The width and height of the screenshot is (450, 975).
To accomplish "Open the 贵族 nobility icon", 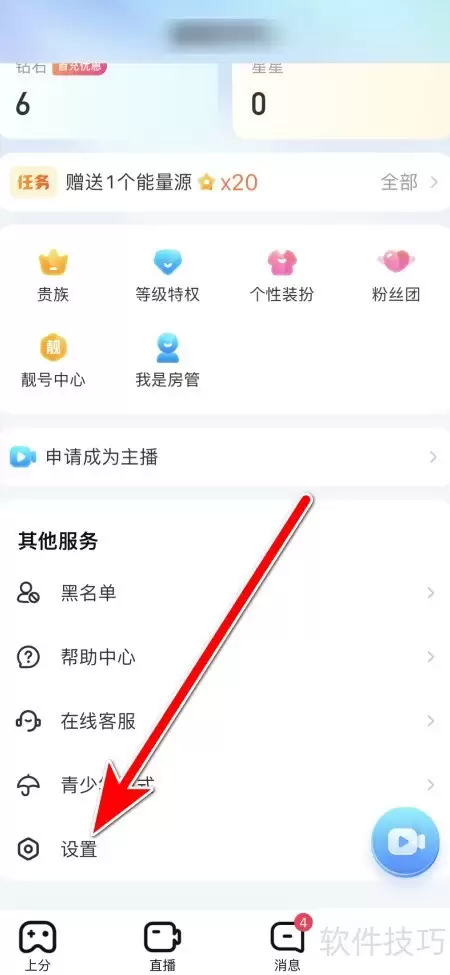I will (53, 275).
